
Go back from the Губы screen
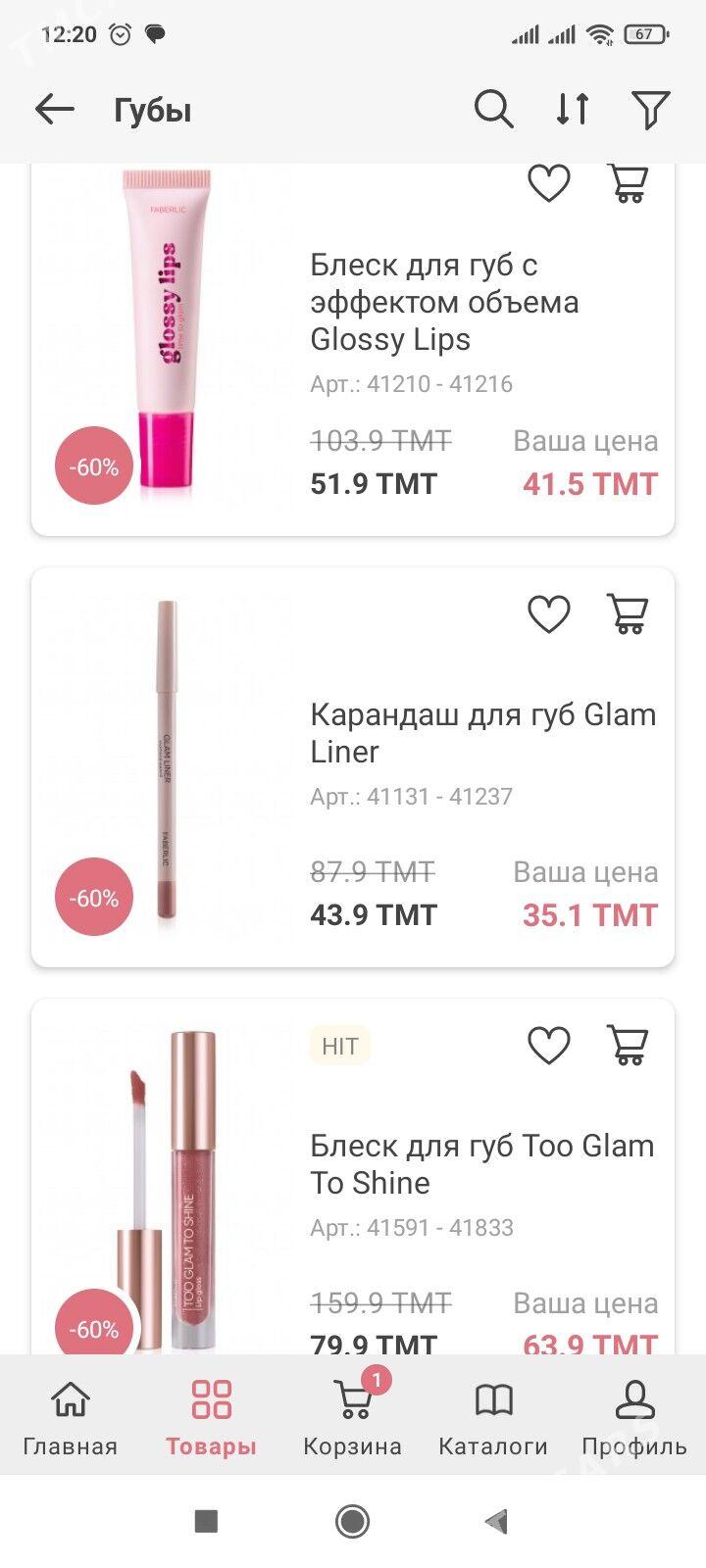coord(55,110)
